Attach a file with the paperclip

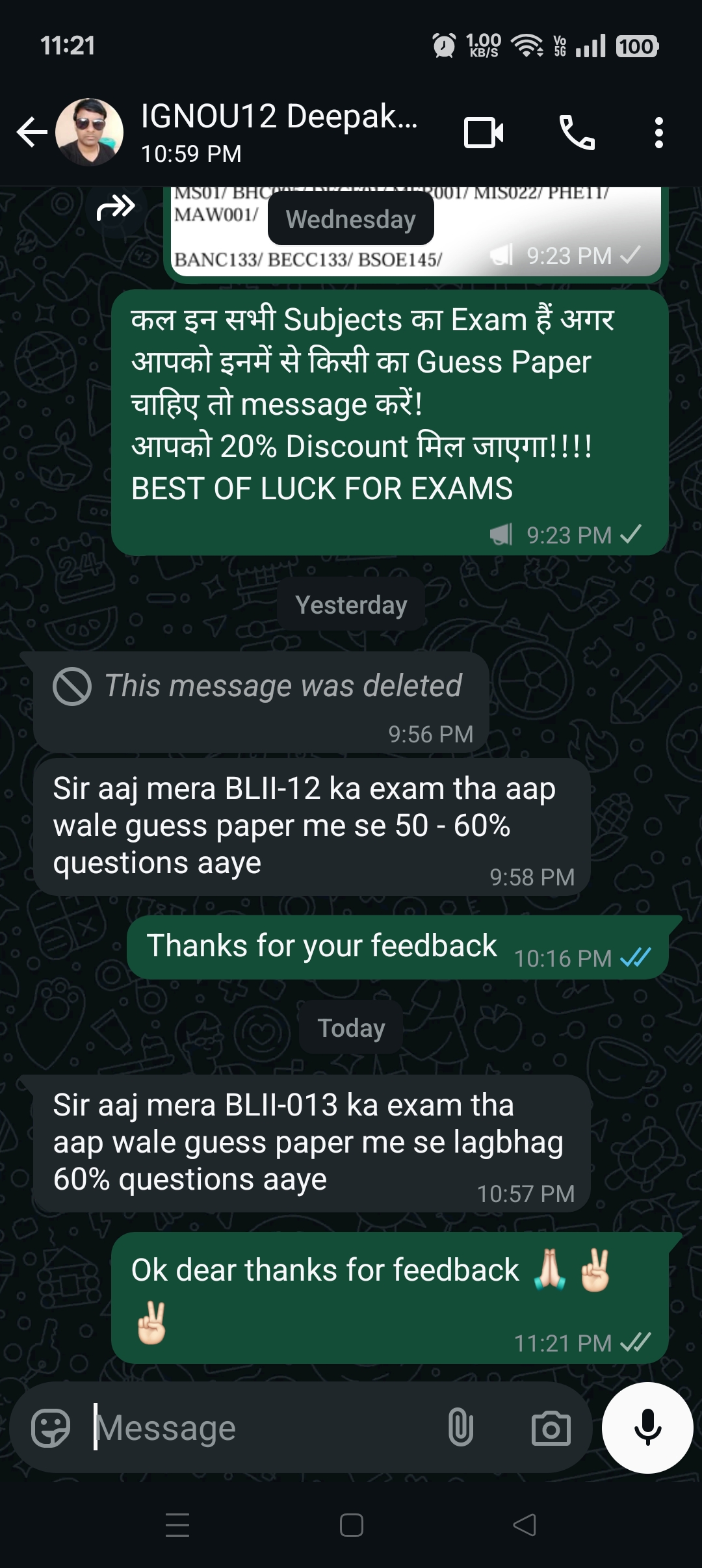pyautogui.click(x=460, y=1428)
